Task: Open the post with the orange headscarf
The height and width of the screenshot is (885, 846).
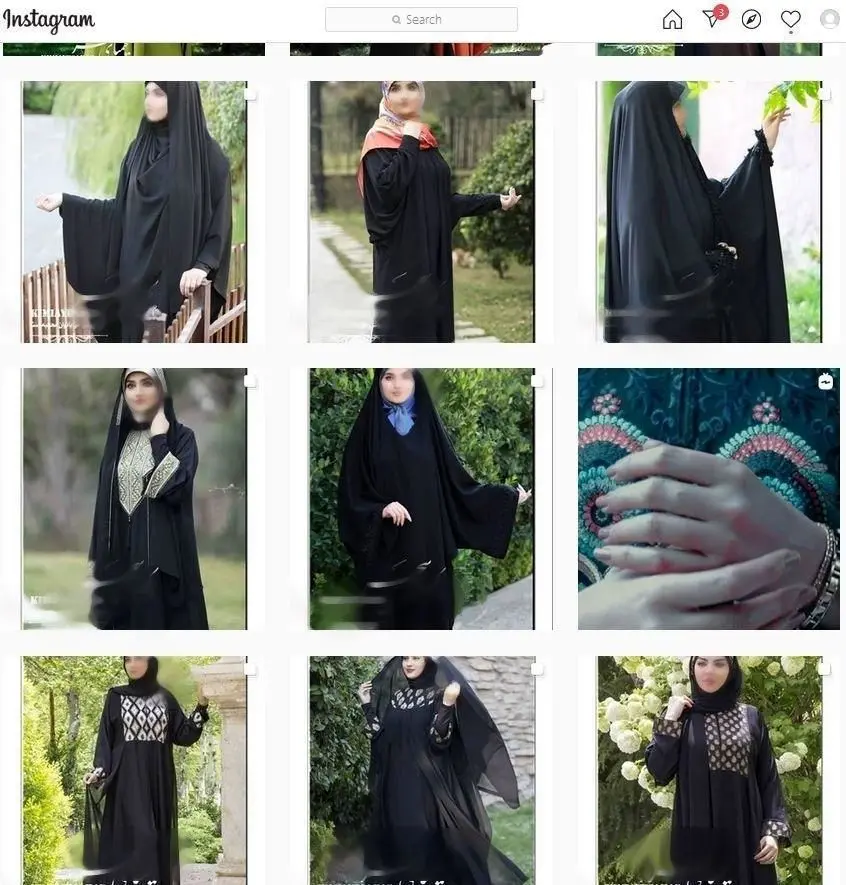Action: pyautogui.click(x=421, y=212)
